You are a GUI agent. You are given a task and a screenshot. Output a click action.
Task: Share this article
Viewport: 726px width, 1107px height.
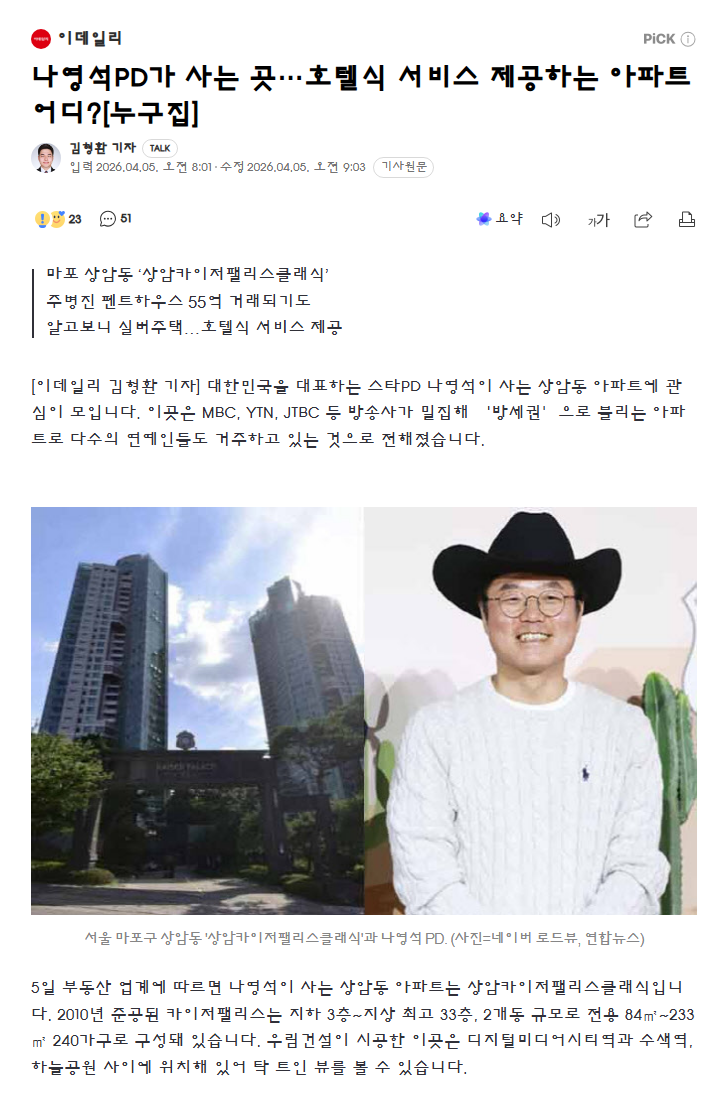(x=643, y=220)
